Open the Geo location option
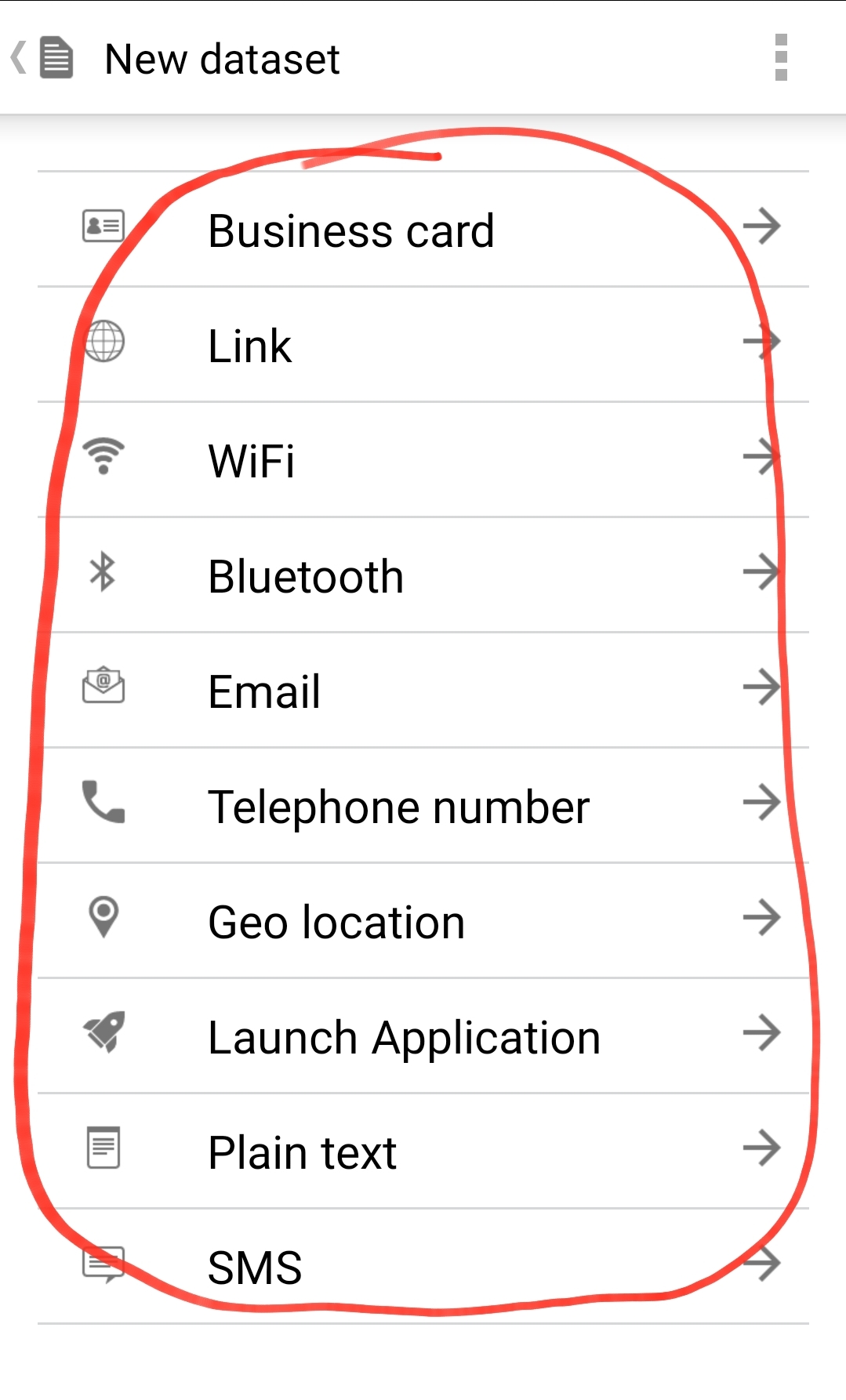The width and height of the screenshot is (846, 1400). click(423, 921)
